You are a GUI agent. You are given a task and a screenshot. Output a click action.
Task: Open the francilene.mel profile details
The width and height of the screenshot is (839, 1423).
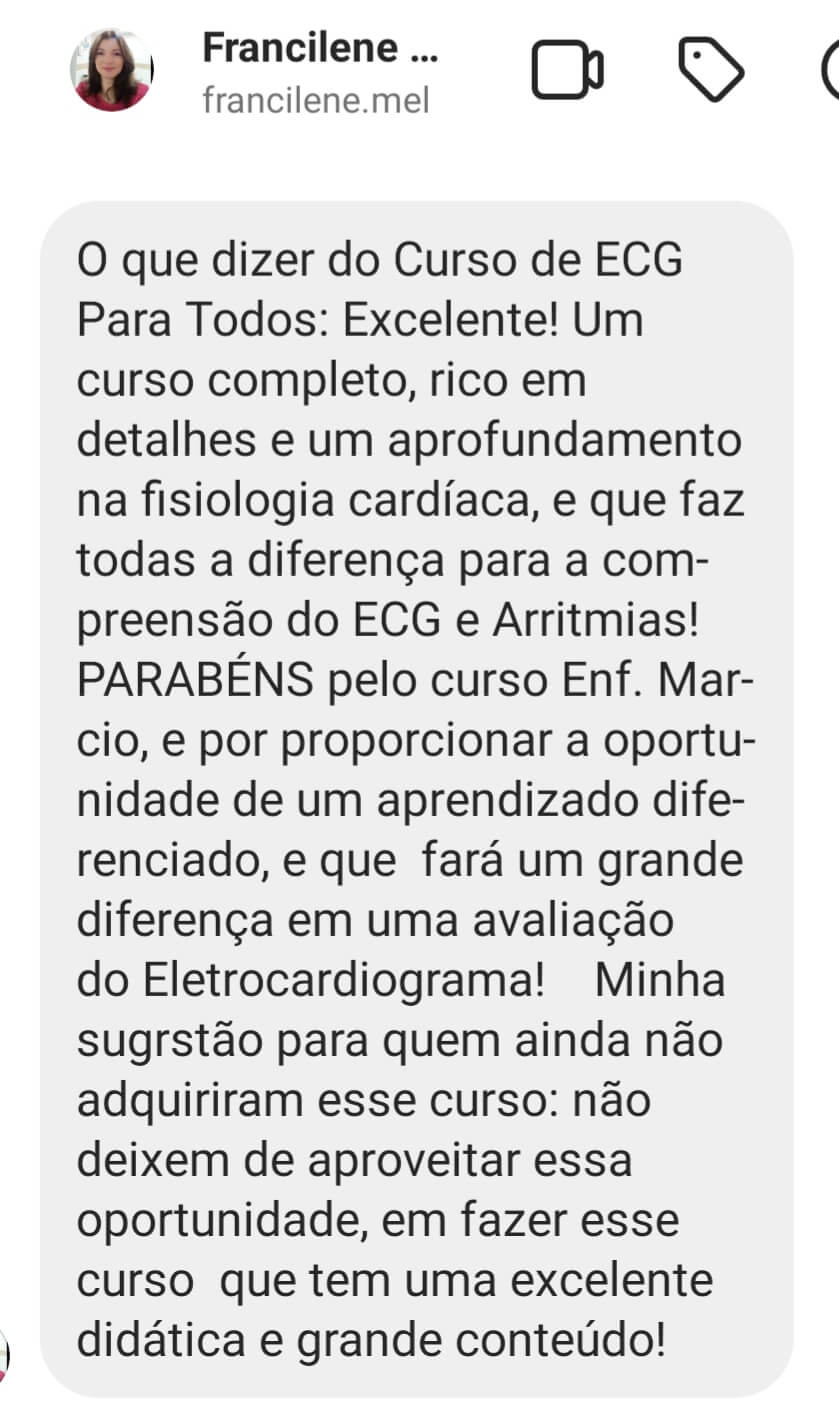click(x=316, y=99)
